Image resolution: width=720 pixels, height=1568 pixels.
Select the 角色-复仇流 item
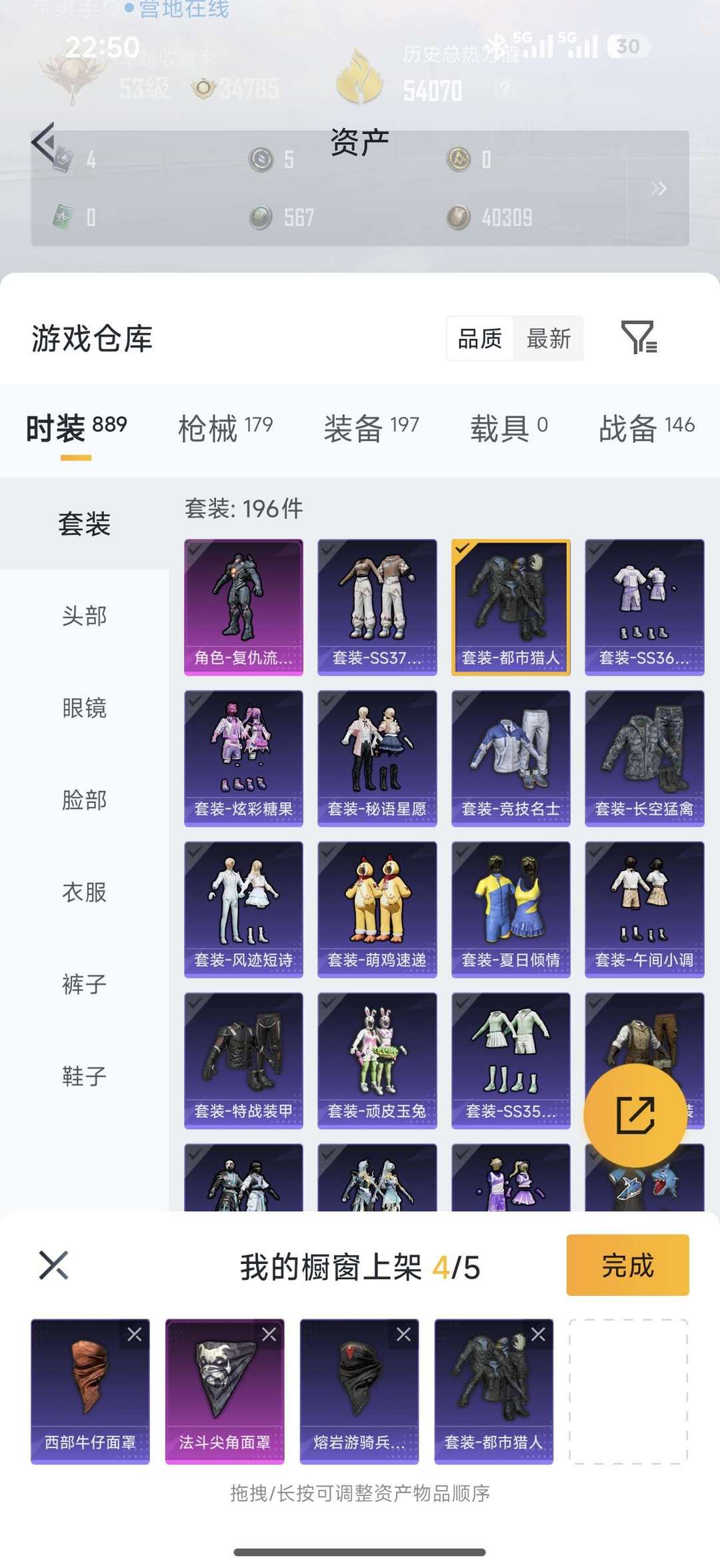pyautogui.click(x=243, y=607)
